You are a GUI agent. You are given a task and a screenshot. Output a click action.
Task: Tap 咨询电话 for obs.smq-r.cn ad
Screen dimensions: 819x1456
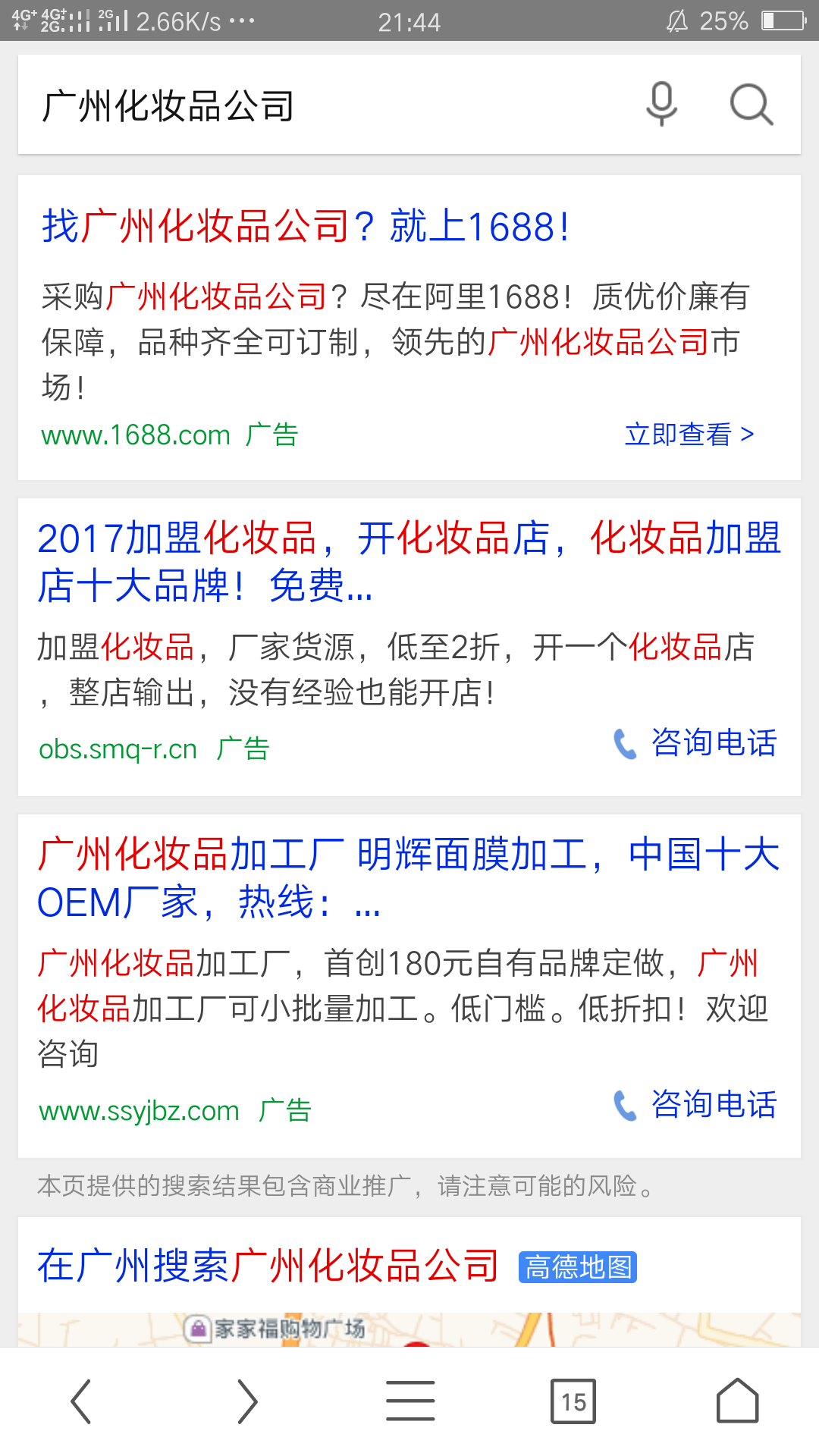(x=695, y=743)
